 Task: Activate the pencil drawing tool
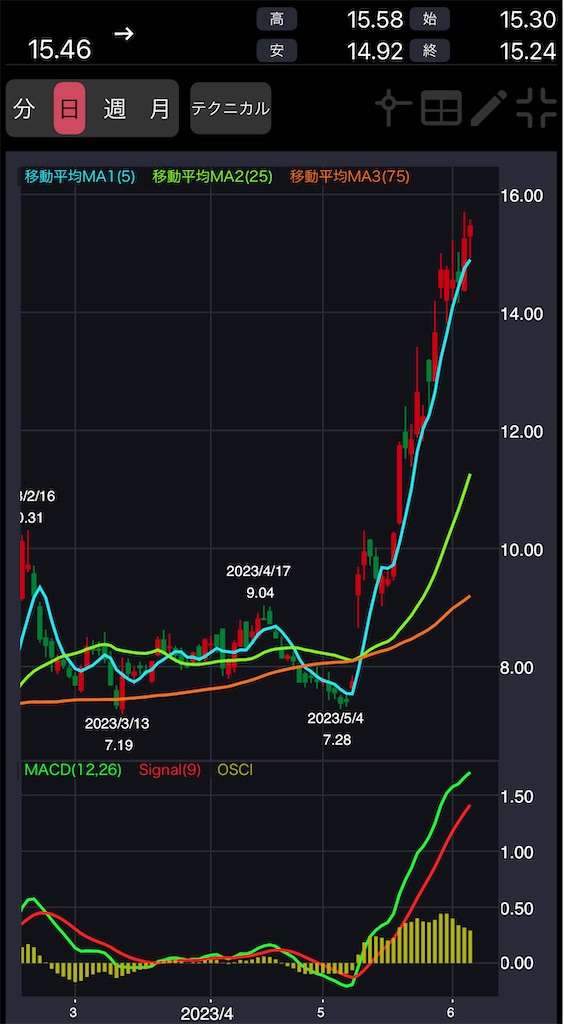coord(489,108)
